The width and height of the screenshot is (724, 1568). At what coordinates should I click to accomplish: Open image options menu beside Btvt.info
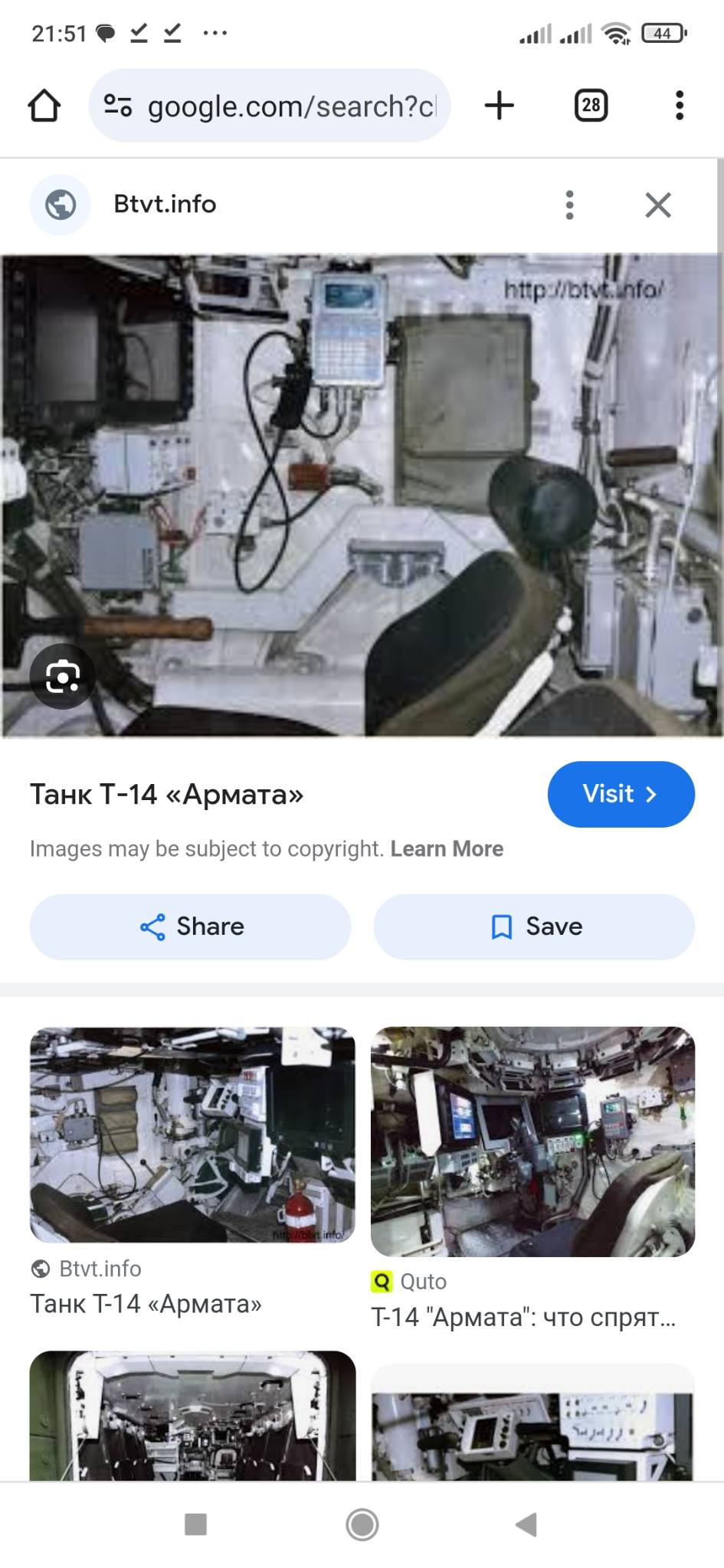[569, 205]
